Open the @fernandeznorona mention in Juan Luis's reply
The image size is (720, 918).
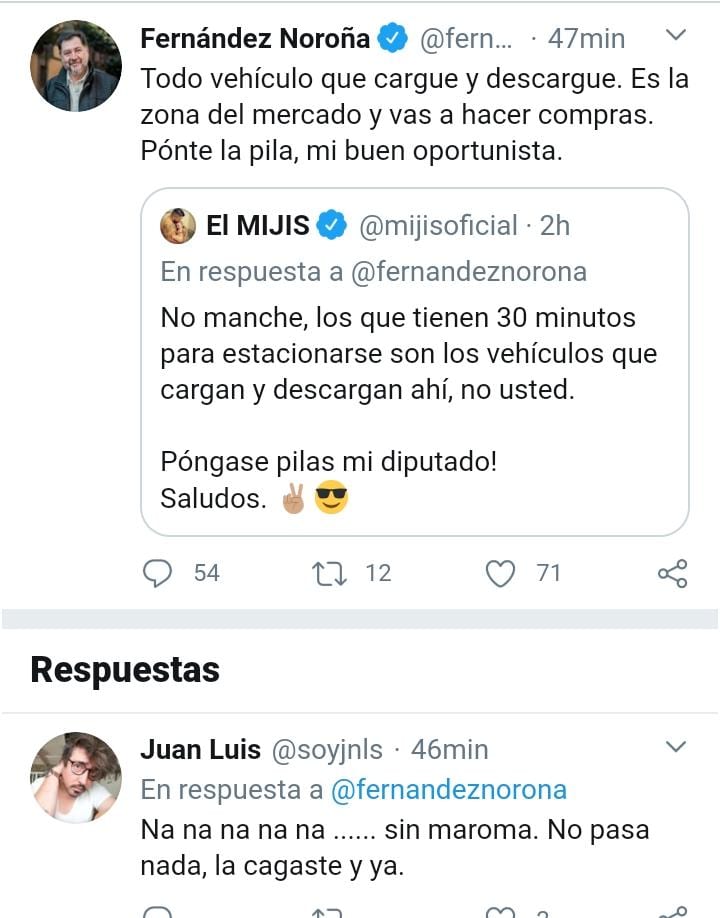[448, 789]
